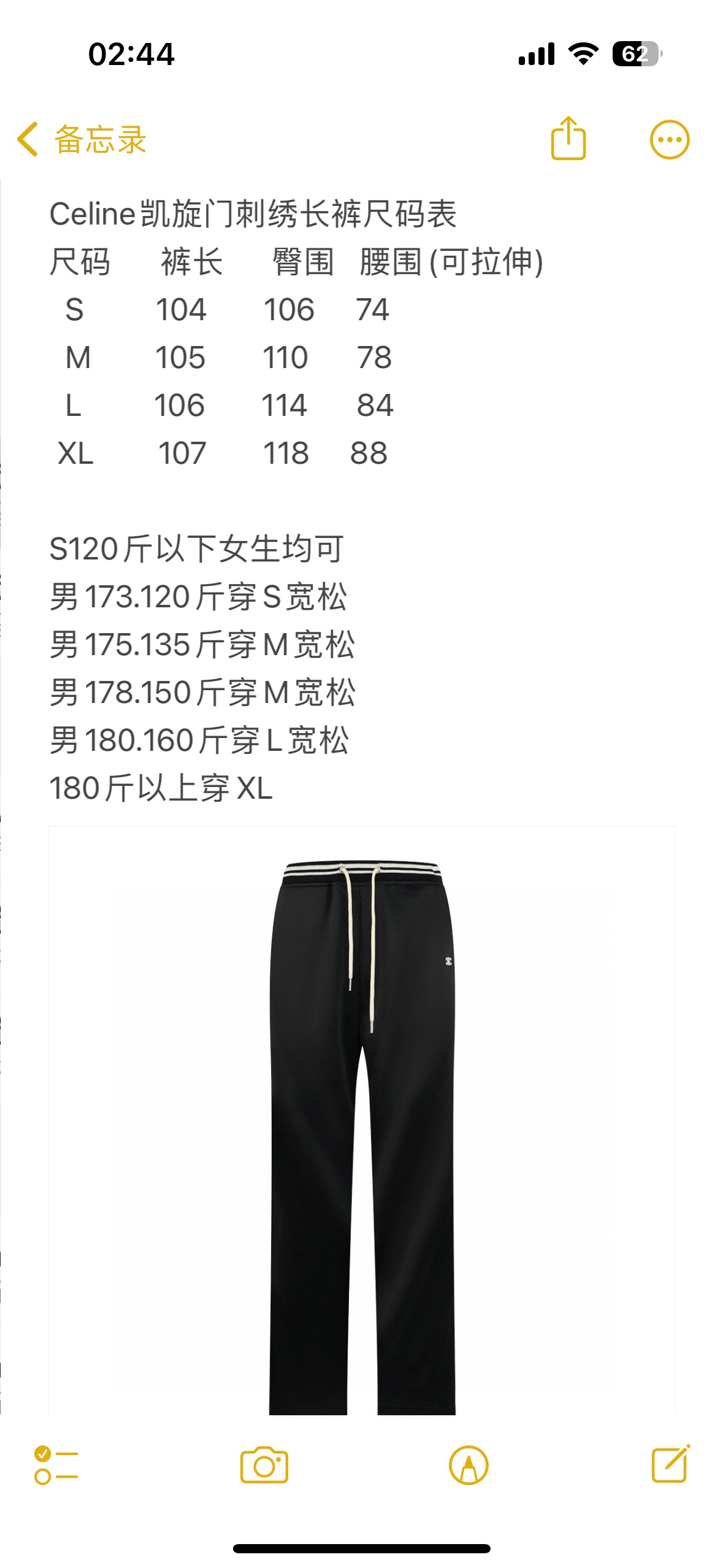
Task: Open the more options menu
Action: [669, 140]
